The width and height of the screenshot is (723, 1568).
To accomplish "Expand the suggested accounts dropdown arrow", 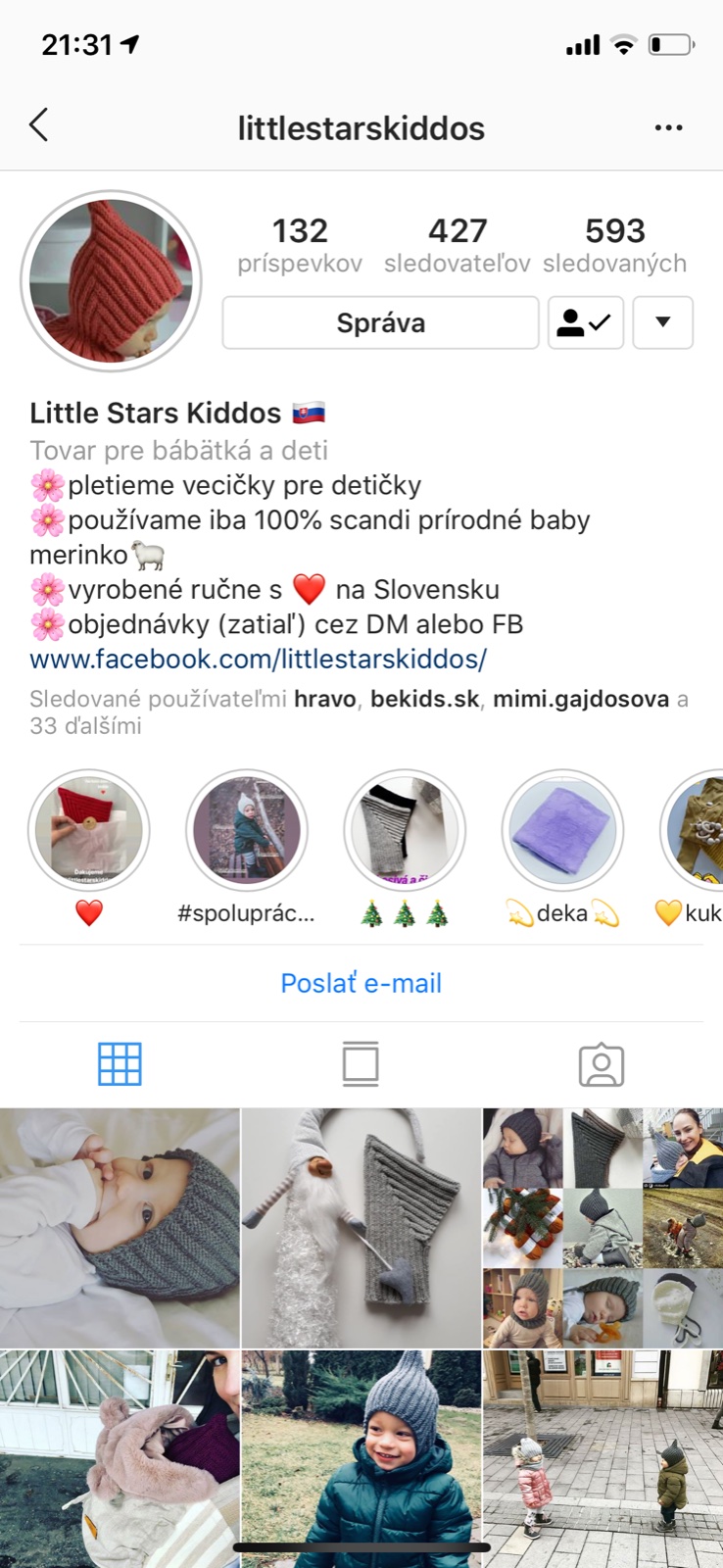I will click(662, 322).
